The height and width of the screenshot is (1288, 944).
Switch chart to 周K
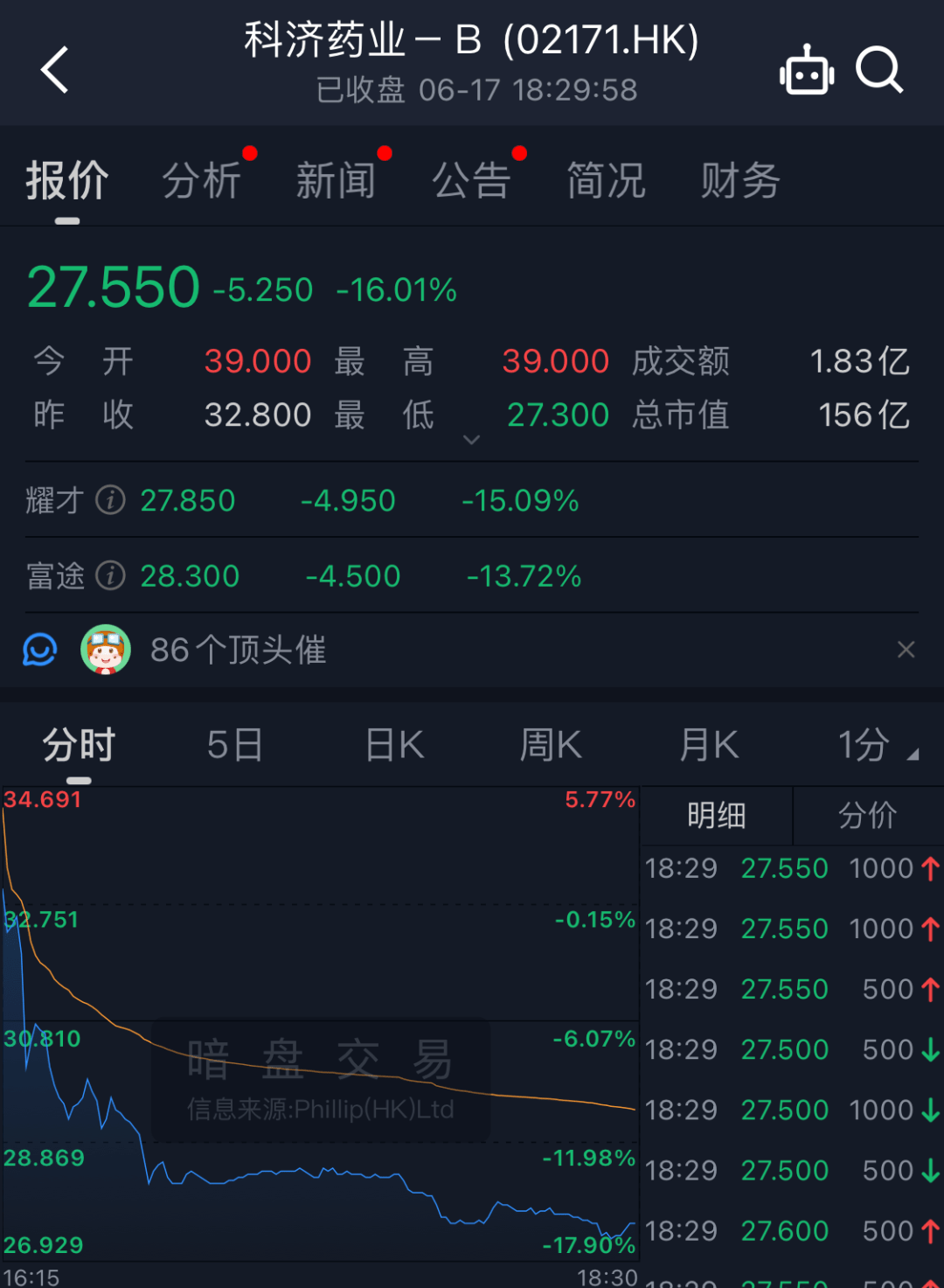[x=551, y=745]
